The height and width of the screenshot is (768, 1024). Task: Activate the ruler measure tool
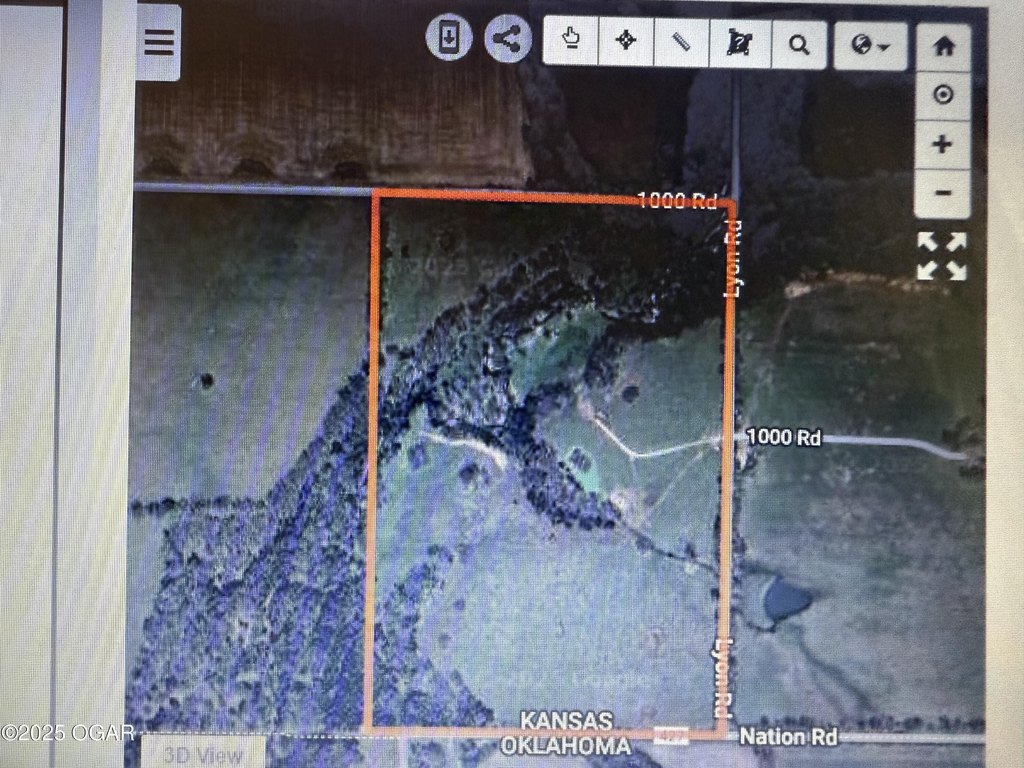point(682,43)
